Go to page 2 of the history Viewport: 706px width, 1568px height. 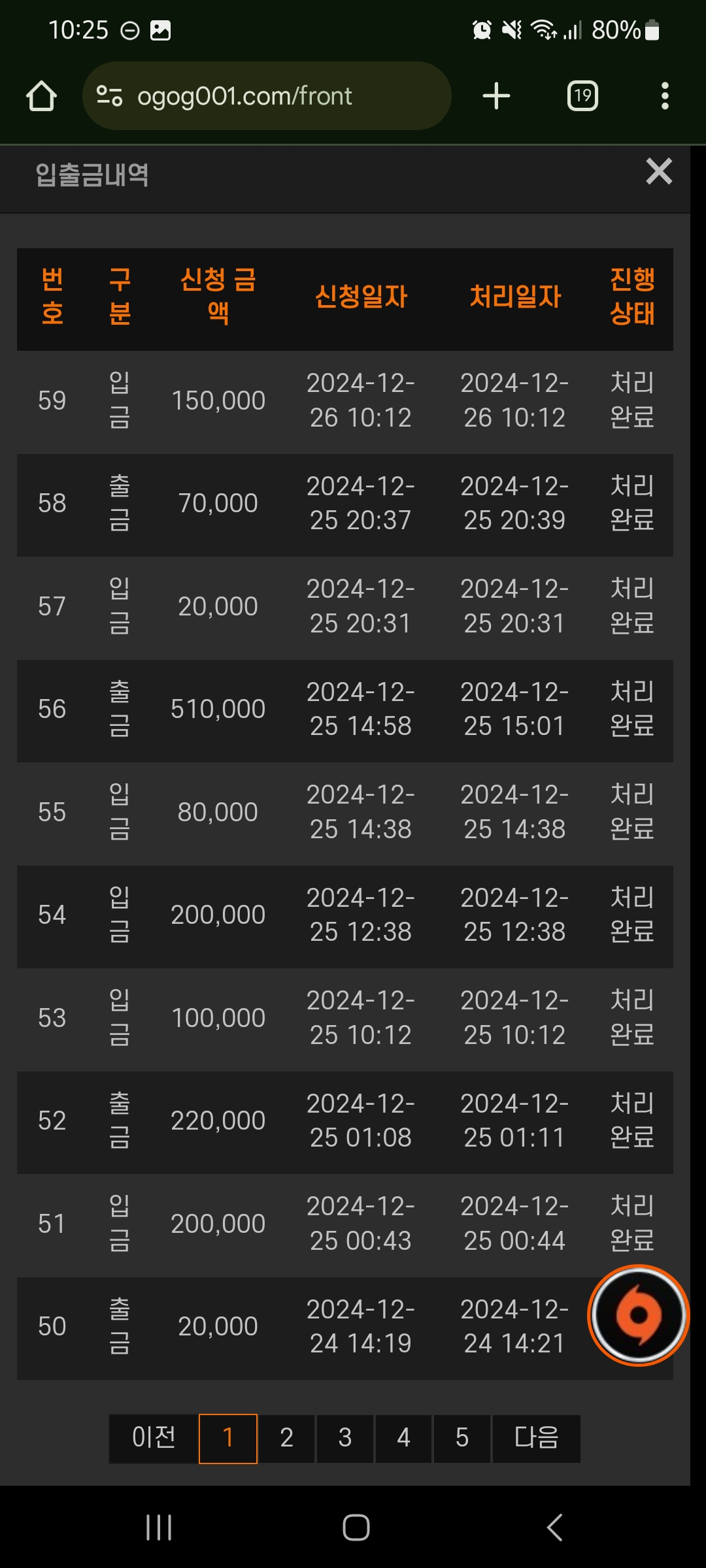pyautogui.click(x=286, y=1439)
